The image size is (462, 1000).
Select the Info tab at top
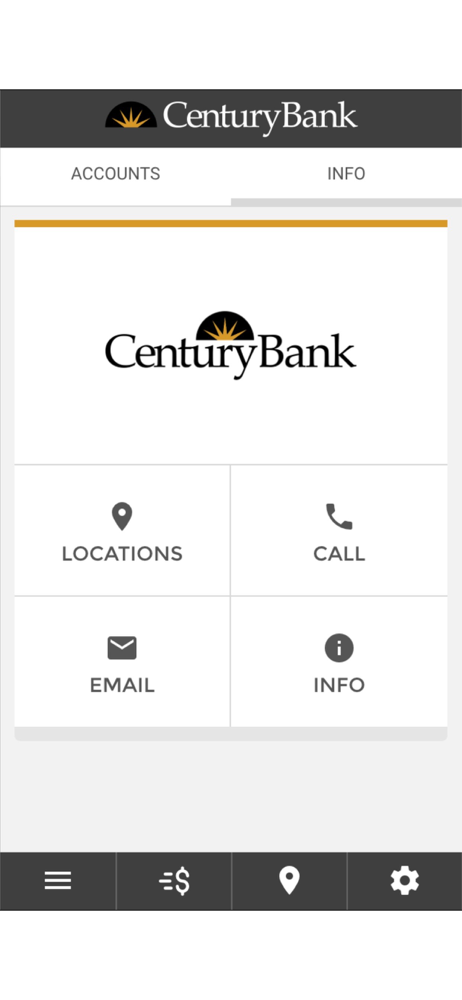point(346,174)
